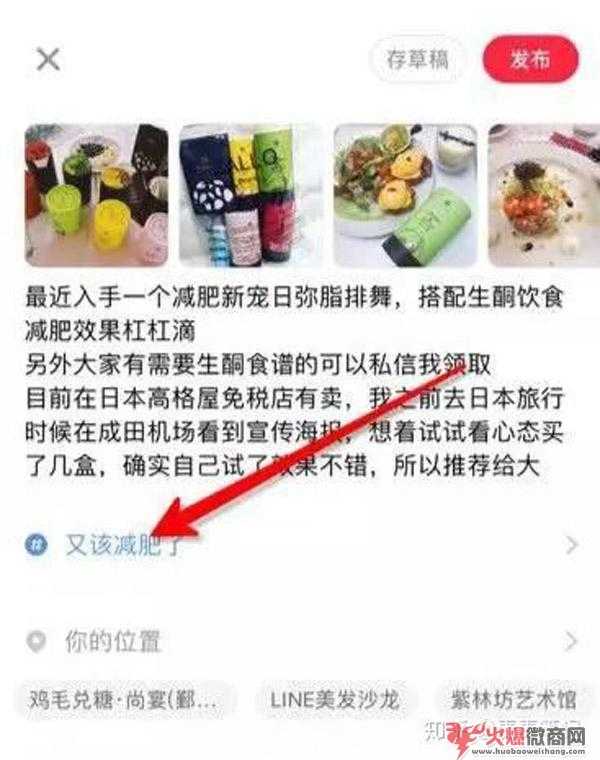
Task: Close the post editor
Action: pos(48,59)
